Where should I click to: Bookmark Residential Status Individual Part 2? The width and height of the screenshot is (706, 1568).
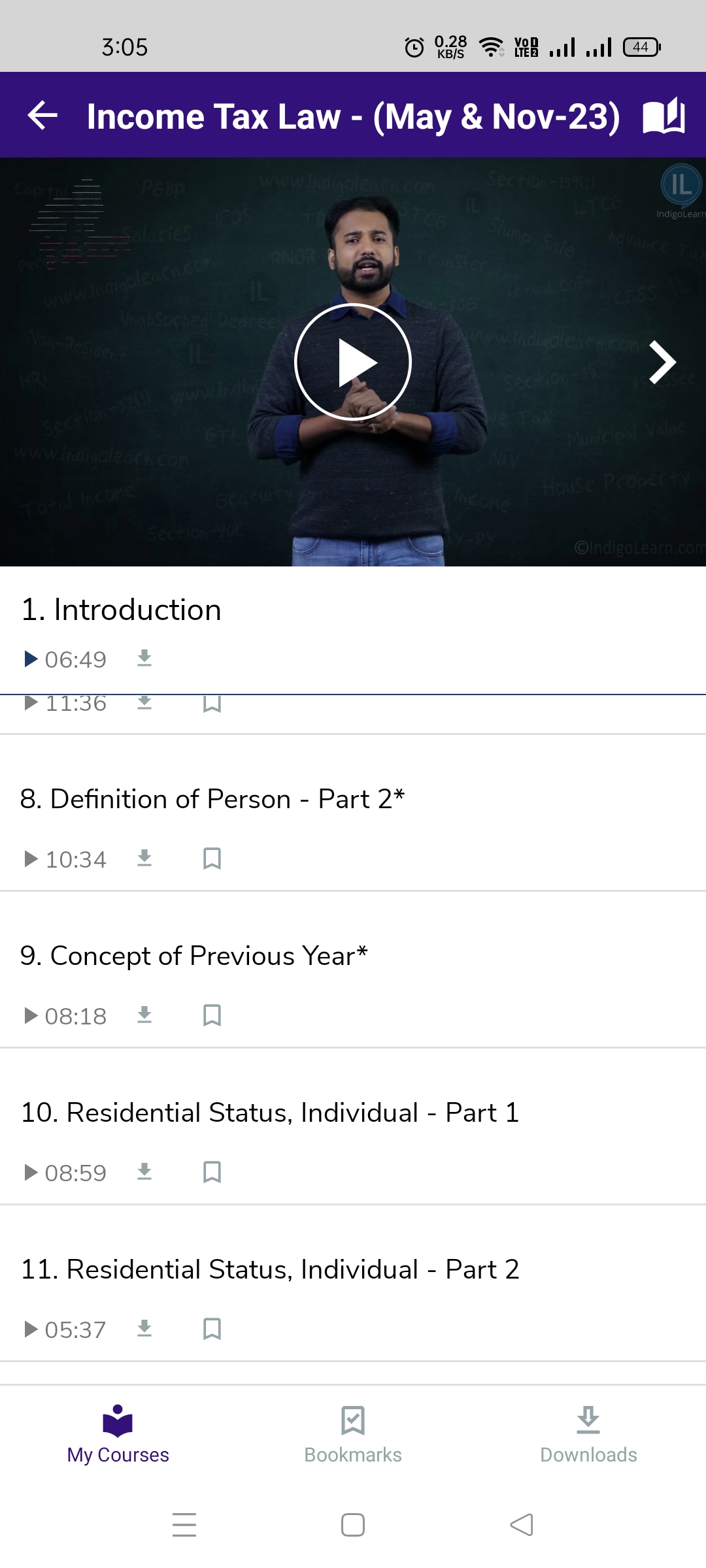pyautogui.click(x=212, y=1329)
